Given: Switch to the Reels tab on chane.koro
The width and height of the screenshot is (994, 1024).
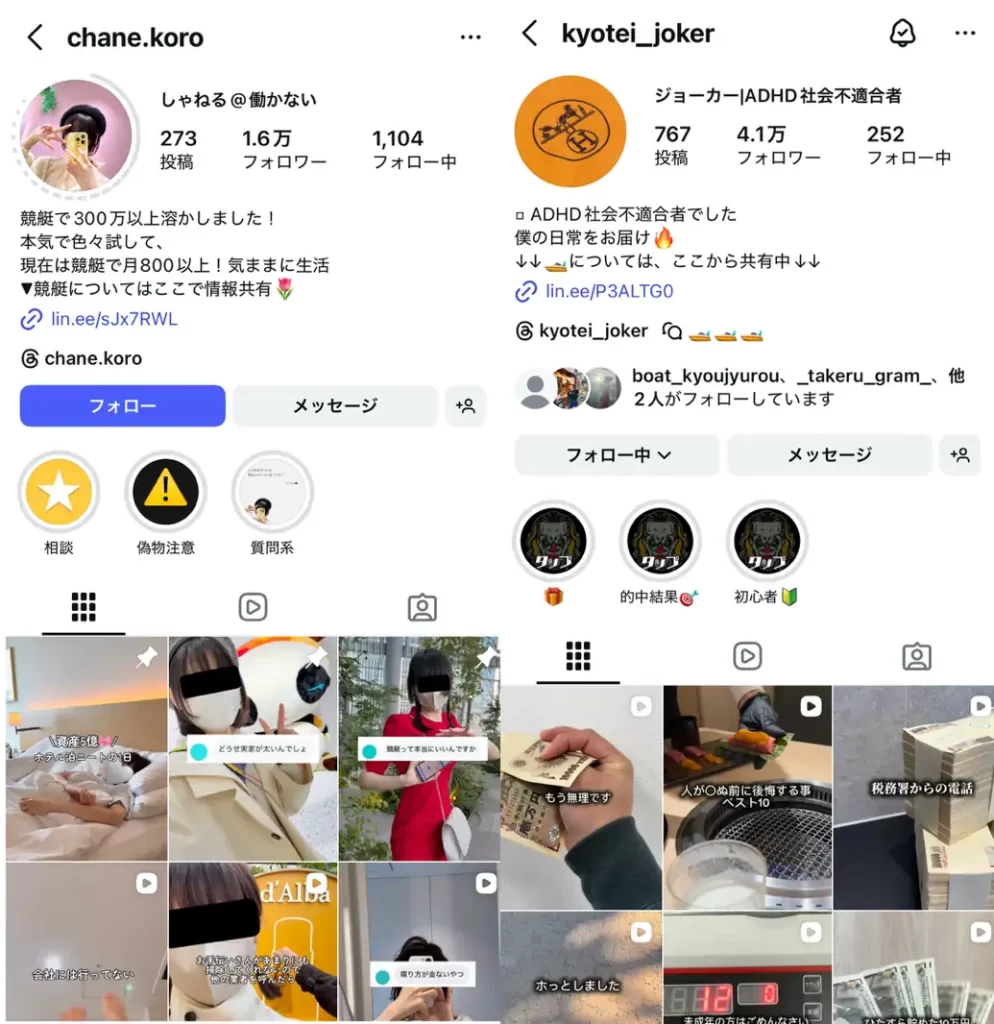Looking at the screenshot, I should pos(253,607).
